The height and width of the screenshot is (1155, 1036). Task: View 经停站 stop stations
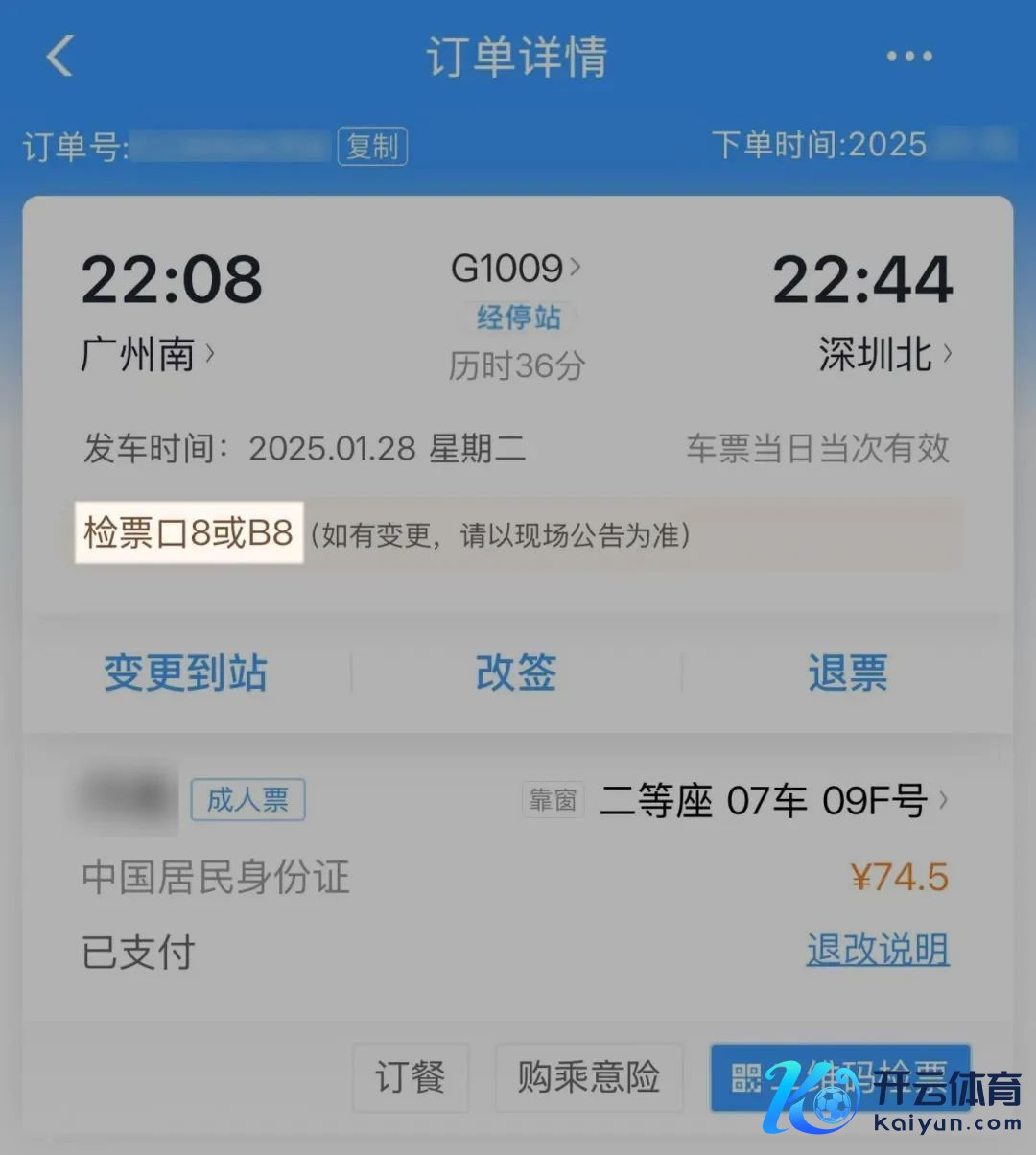pos(518,317)
